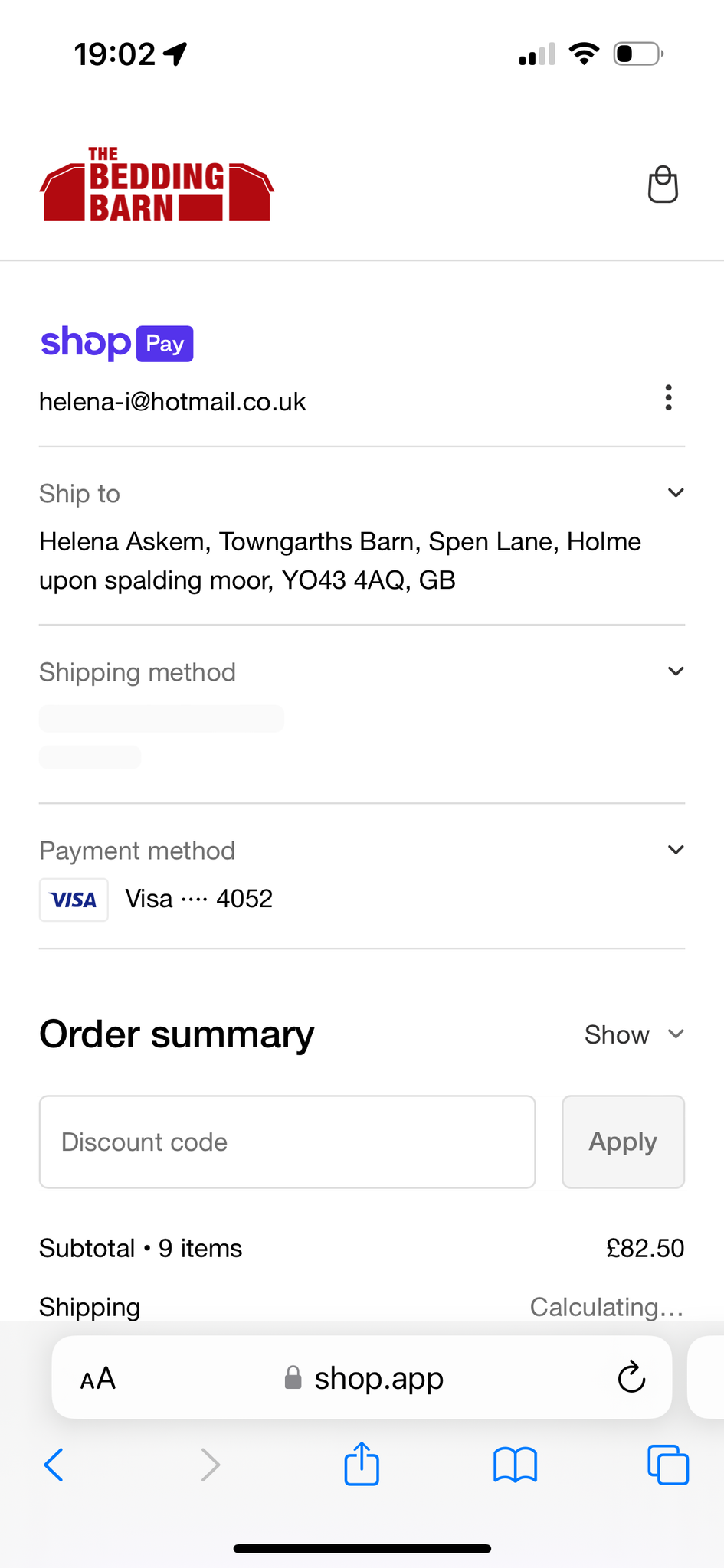724x1568 pixels.
Task: Open Safari bookmarks
Action: coord(516,1465)
